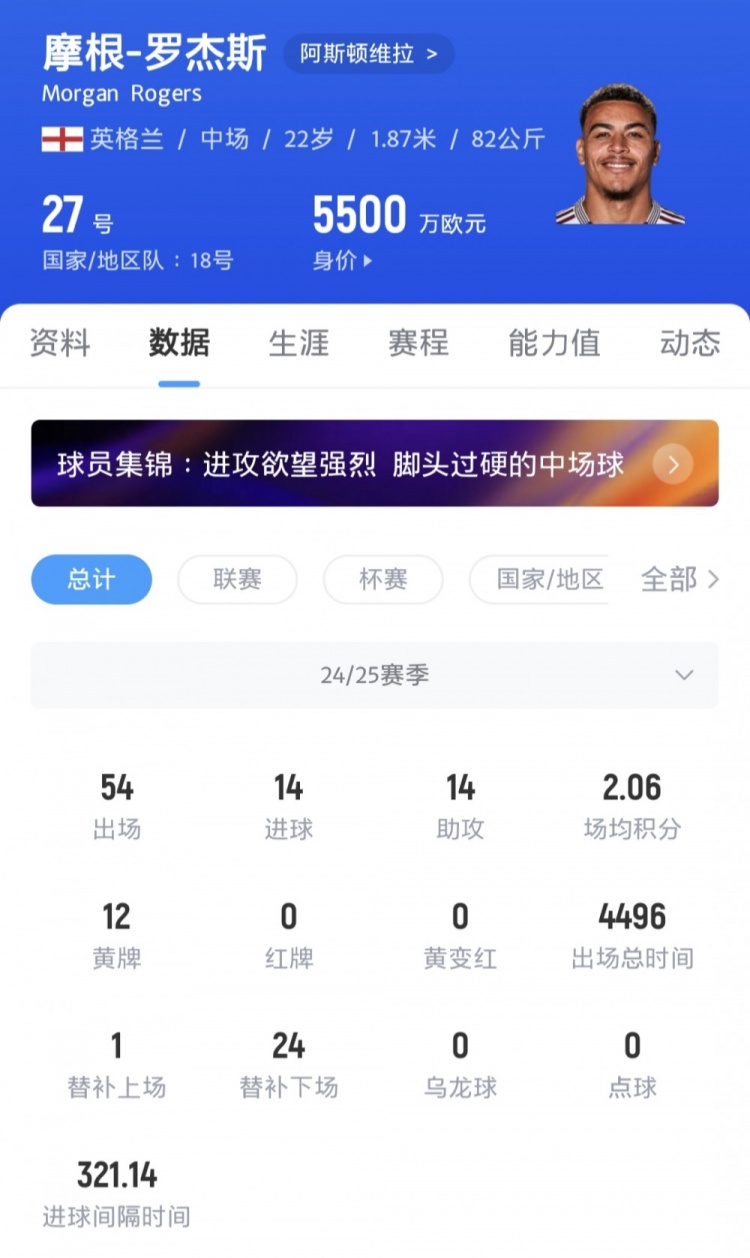The width and height of the screenshot is (750, 1258).
Task: Select the 杯赛 filter chip
Action: (x=383, y=579)
